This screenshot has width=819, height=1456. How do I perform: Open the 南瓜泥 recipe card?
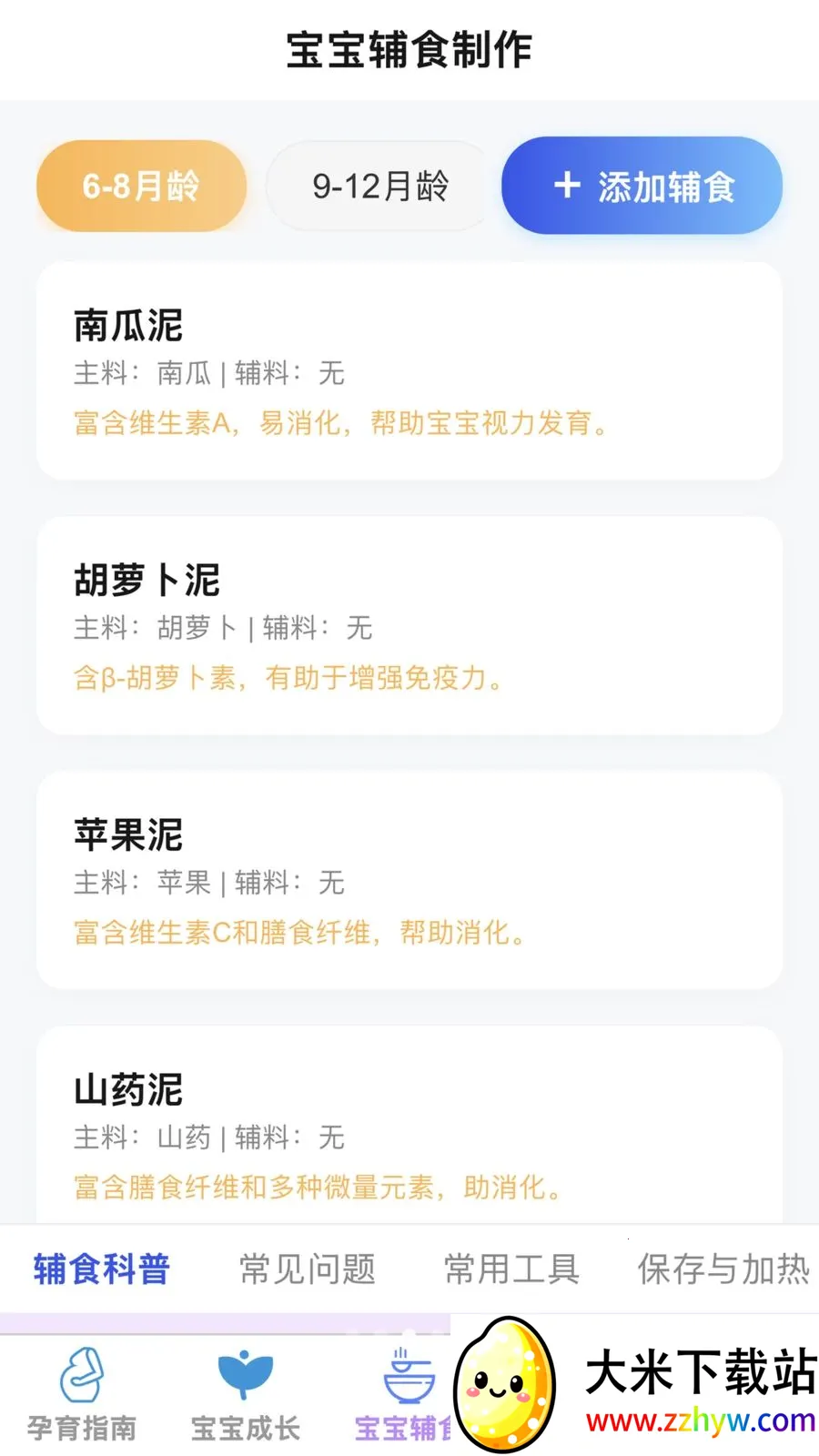pyautogui.click(x=409, y=370)
